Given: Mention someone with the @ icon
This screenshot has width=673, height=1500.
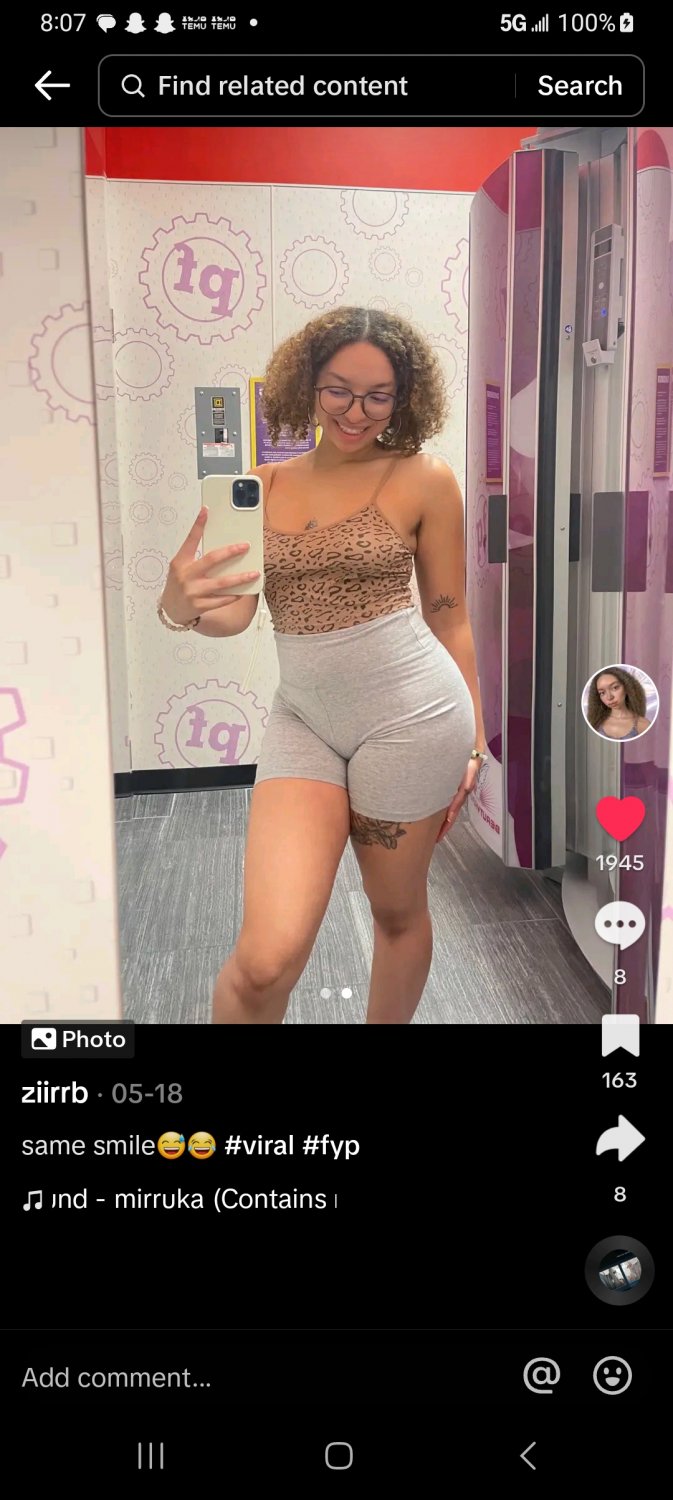Looking at the screenshot, I should [542, 1377].
